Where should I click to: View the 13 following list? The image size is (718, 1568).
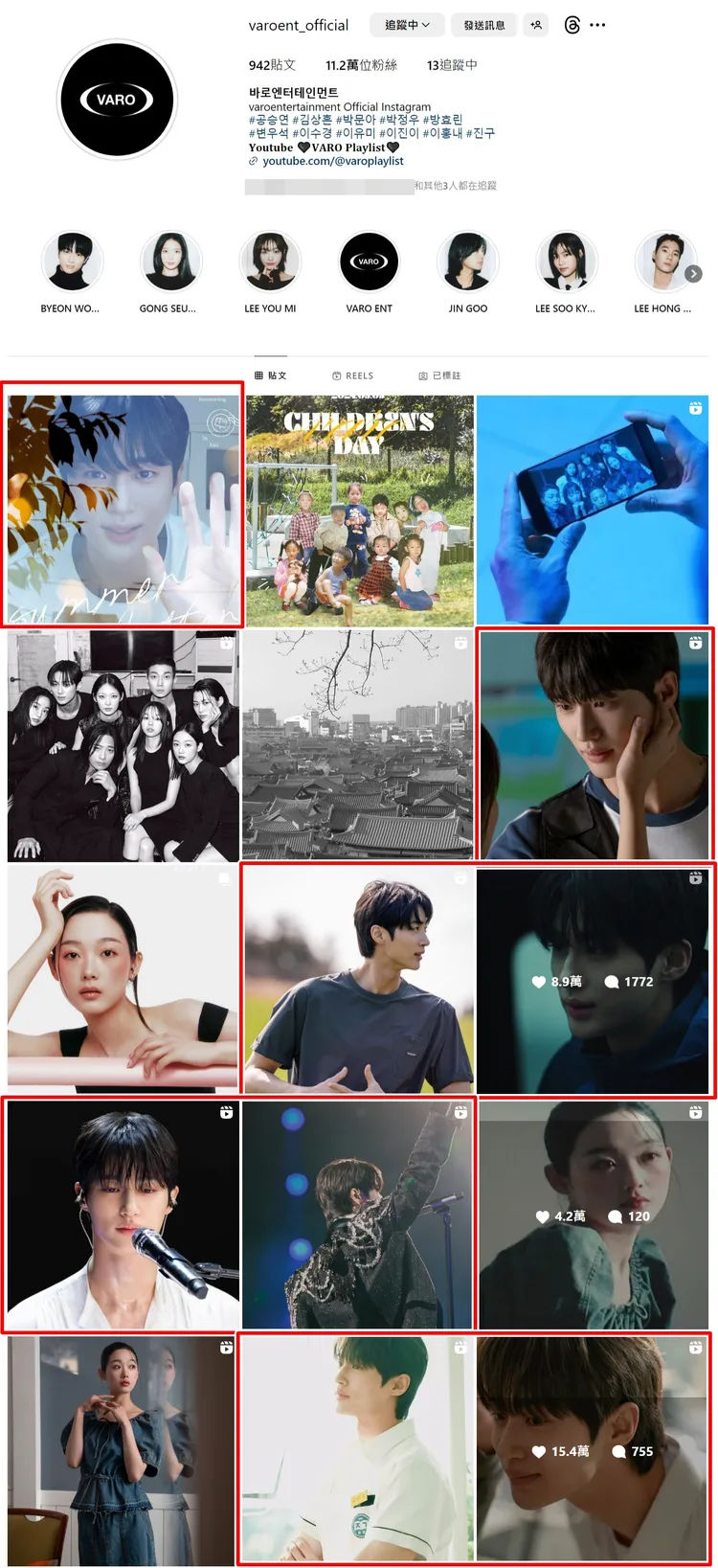click(x=452, y=65)
